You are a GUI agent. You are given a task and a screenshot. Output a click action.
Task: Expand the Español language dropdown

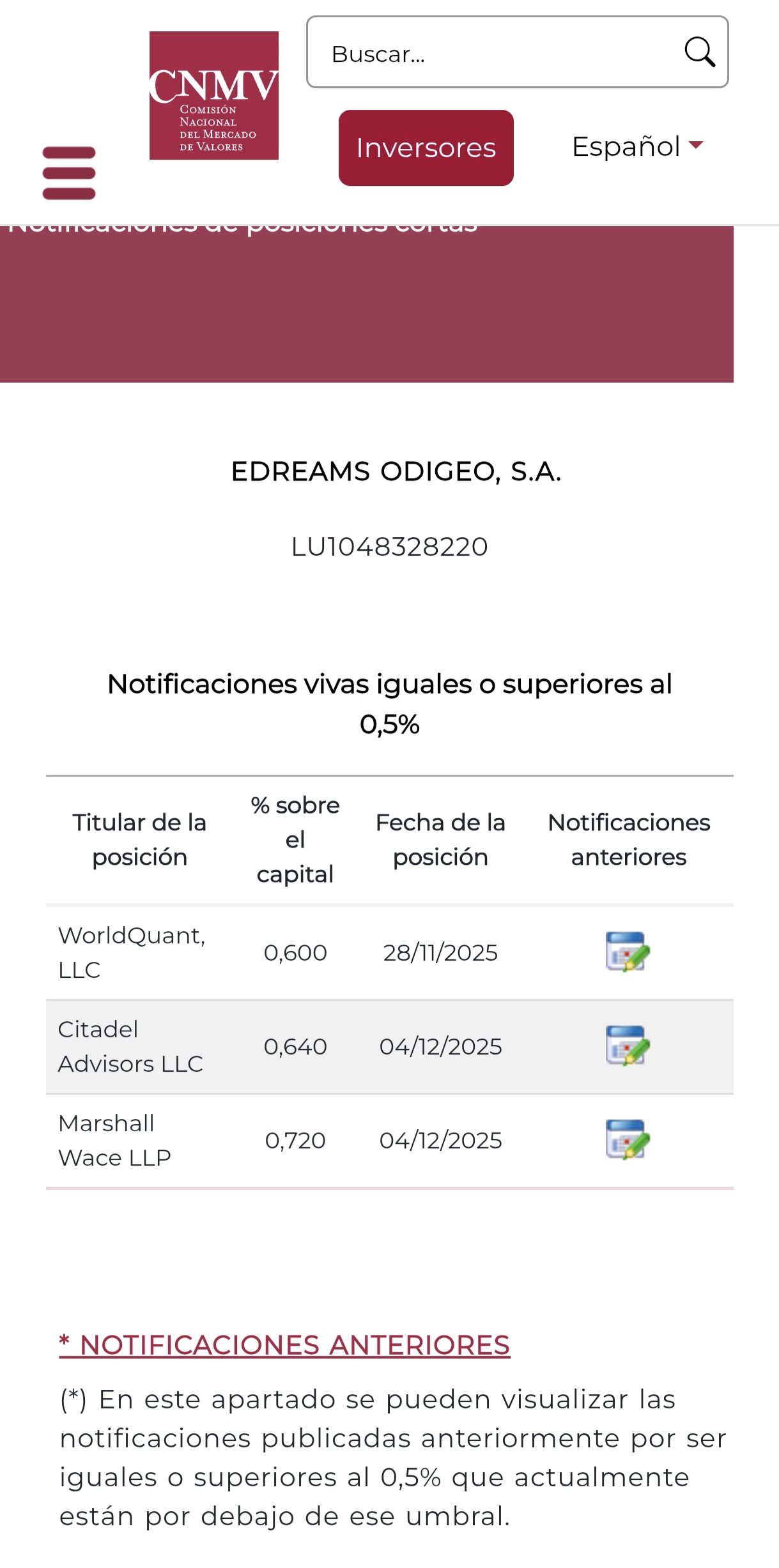click(636, 147)
